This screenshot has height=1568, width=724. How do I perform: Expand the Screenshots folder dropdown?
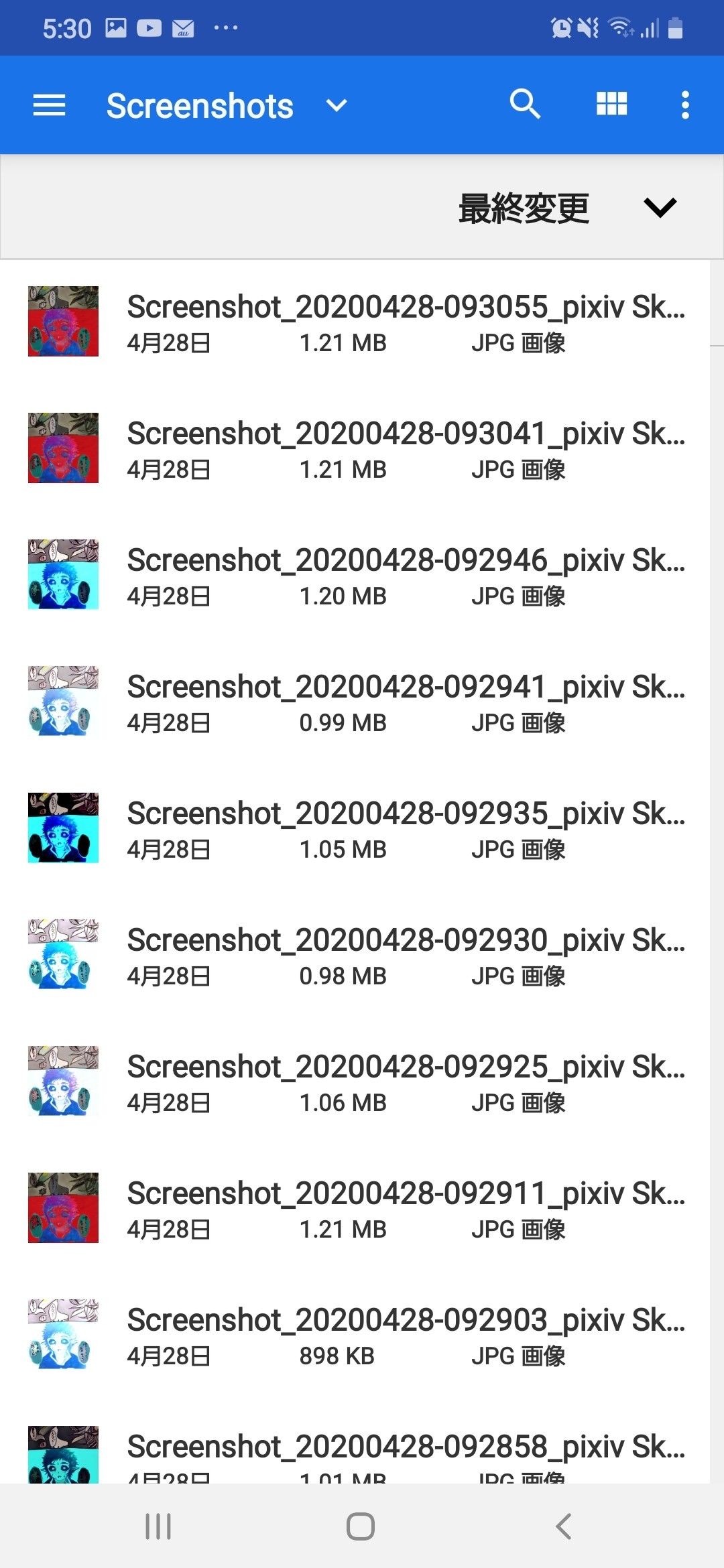tap(336, 105)
